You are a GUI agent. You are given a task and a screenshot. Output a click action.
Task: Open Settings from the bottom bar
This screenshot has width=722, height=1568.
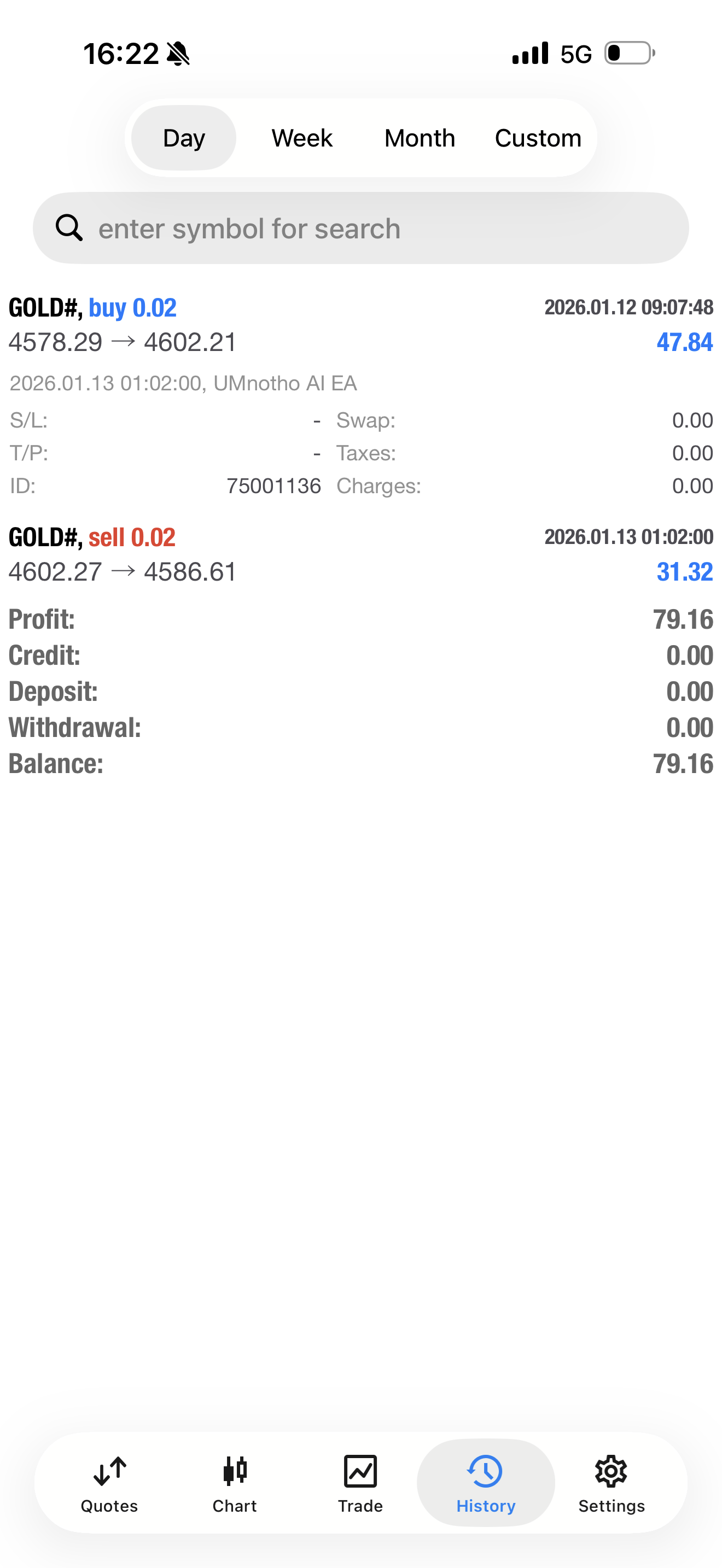click(x=611, y=1483)
